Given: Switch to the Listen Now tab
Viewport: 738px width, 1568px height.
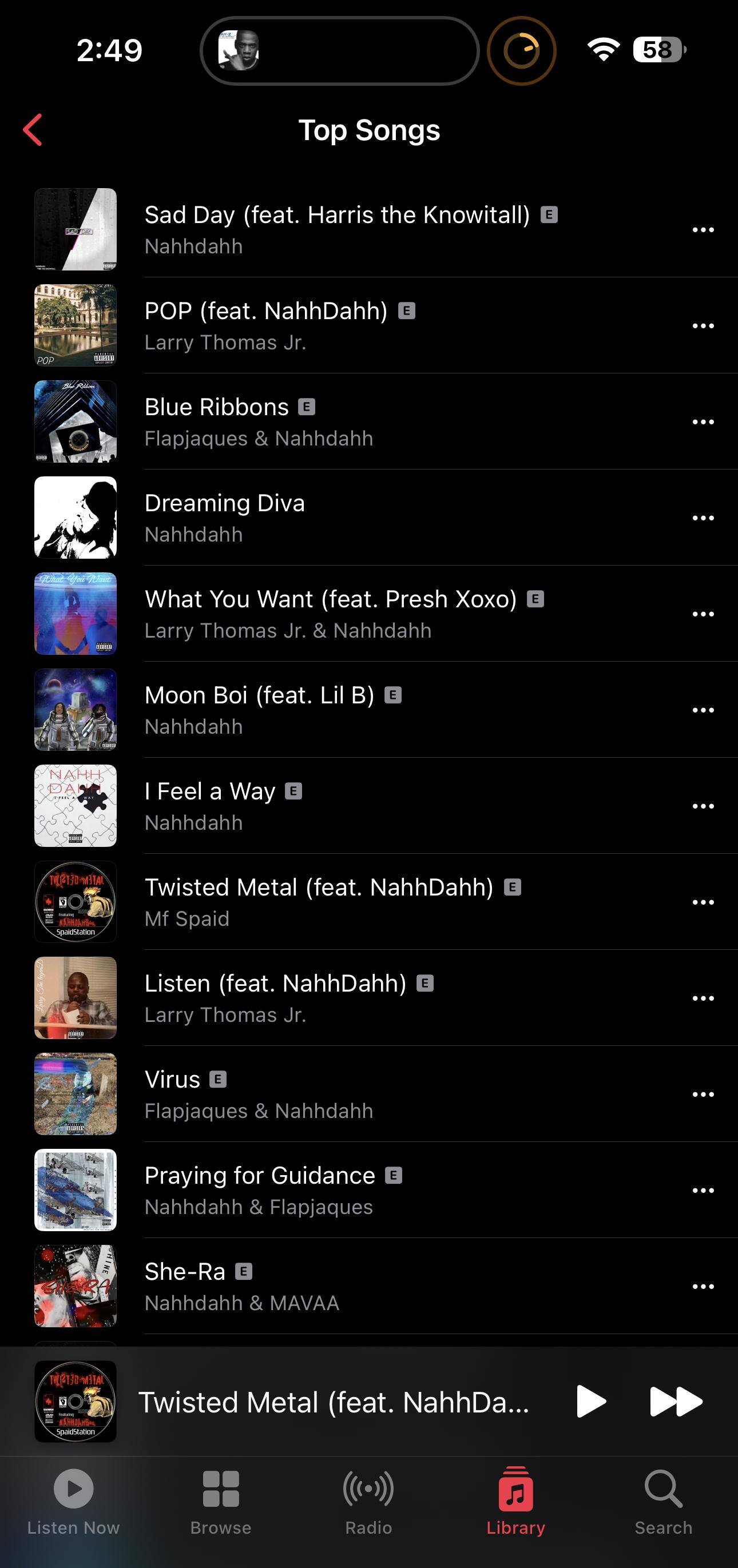Looking at the screenshot, I should point(74,1501).
